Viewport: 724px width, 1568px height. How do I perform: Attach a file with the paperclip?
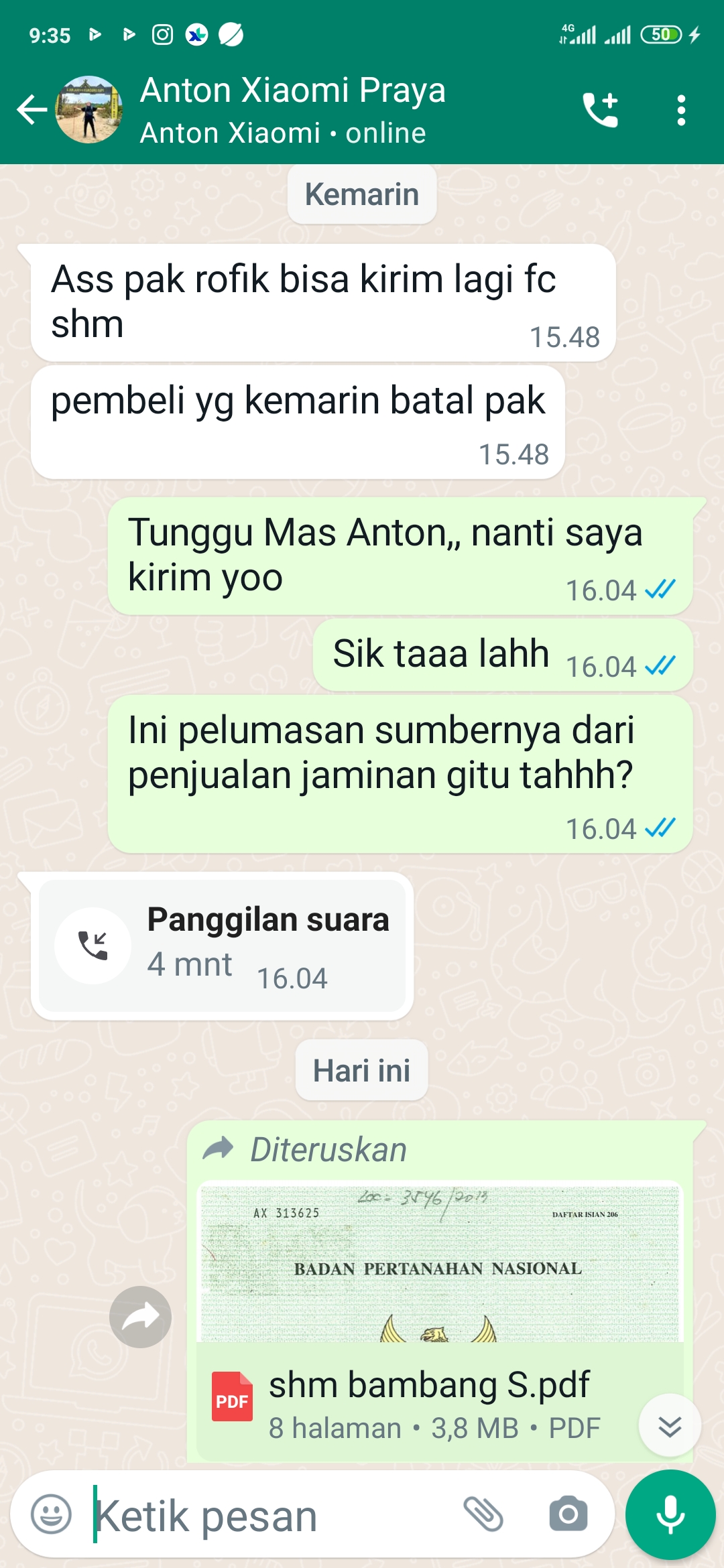pyautogui.click(x=483, y=1514)
